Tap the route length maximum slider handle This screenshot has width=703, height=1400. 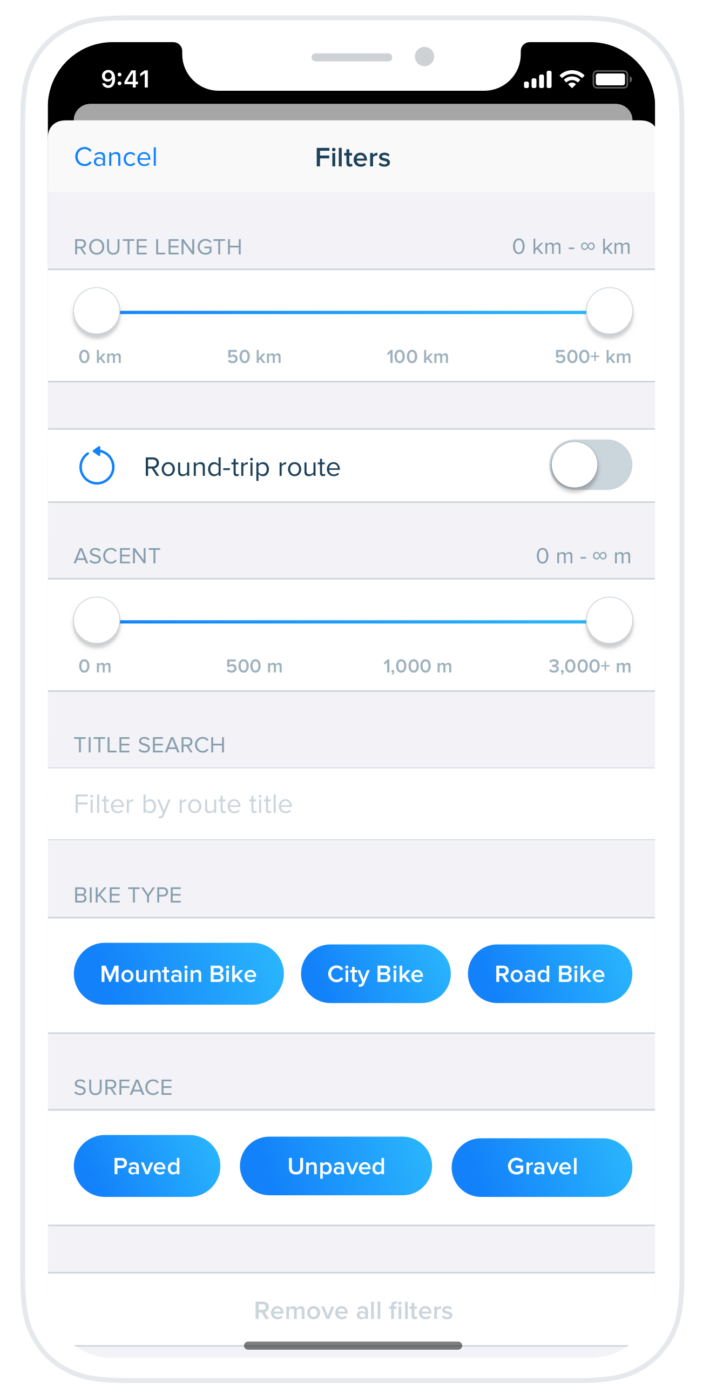pos(609,312)
